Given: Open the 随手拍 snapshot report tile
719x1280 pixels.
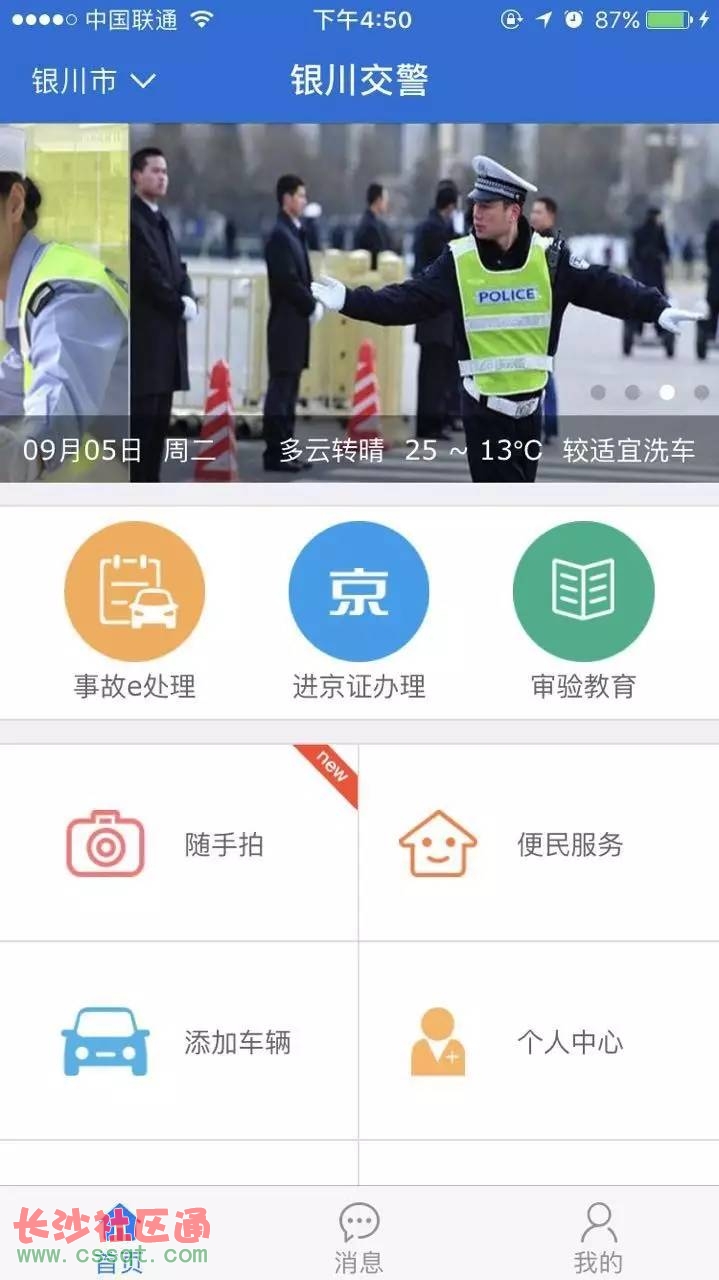Looking at the screenshot, I should (179, 843).
